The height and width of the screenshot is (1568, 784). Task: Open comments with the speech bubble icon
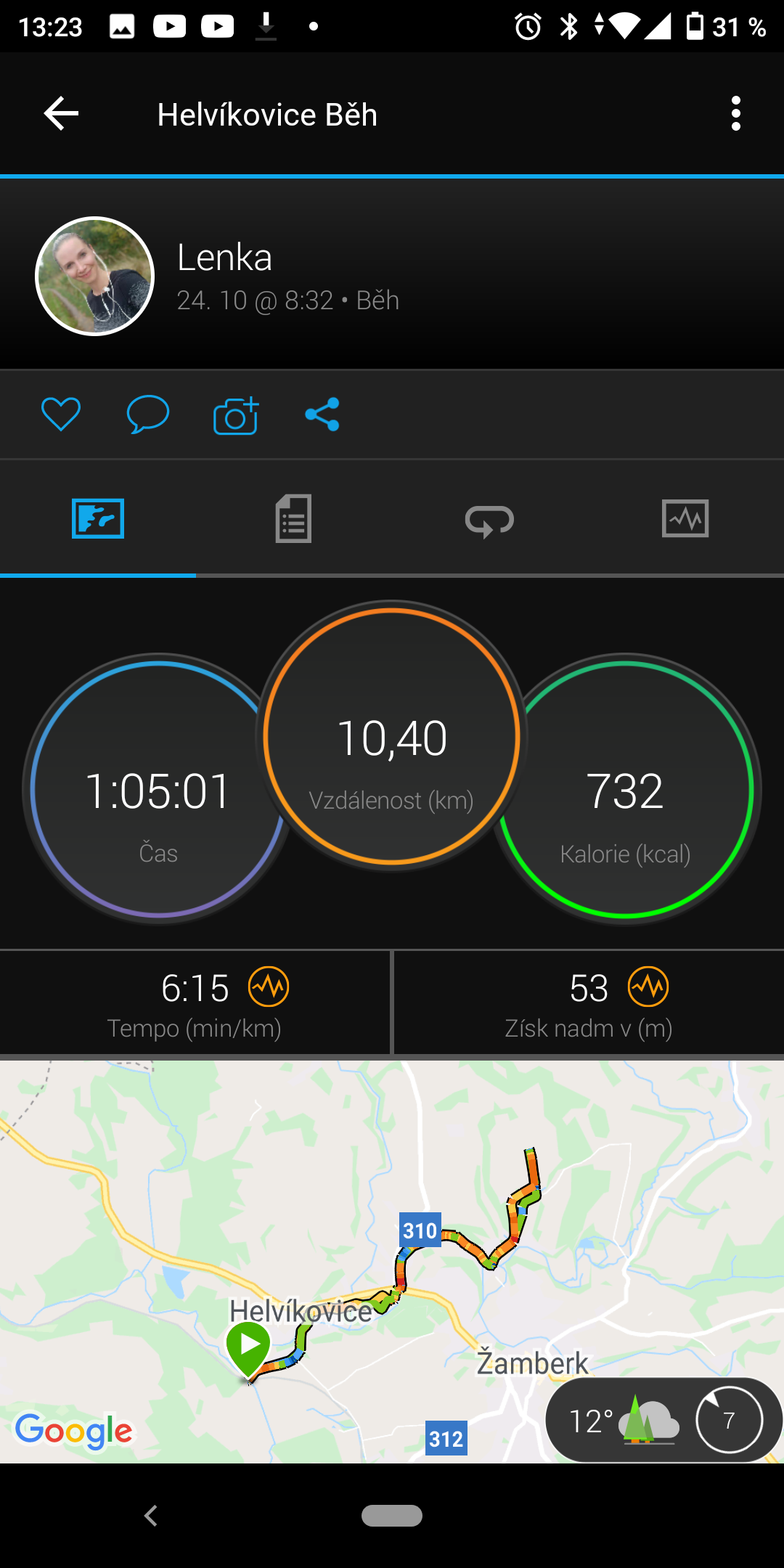click(148, 415)
